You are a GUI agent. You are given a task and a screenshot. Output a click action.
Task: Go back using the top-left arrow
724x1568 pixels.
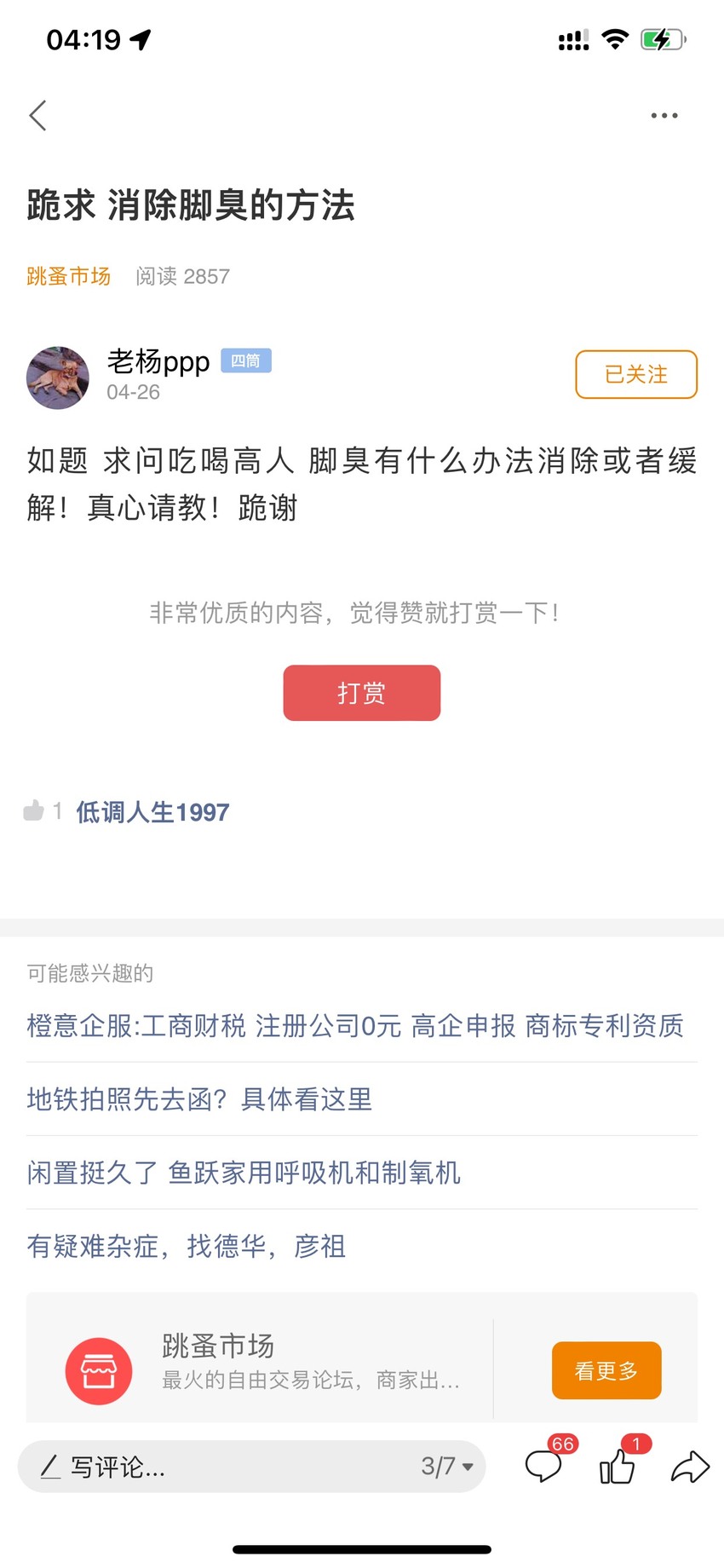pyautogui.click(x=37, y=115)
